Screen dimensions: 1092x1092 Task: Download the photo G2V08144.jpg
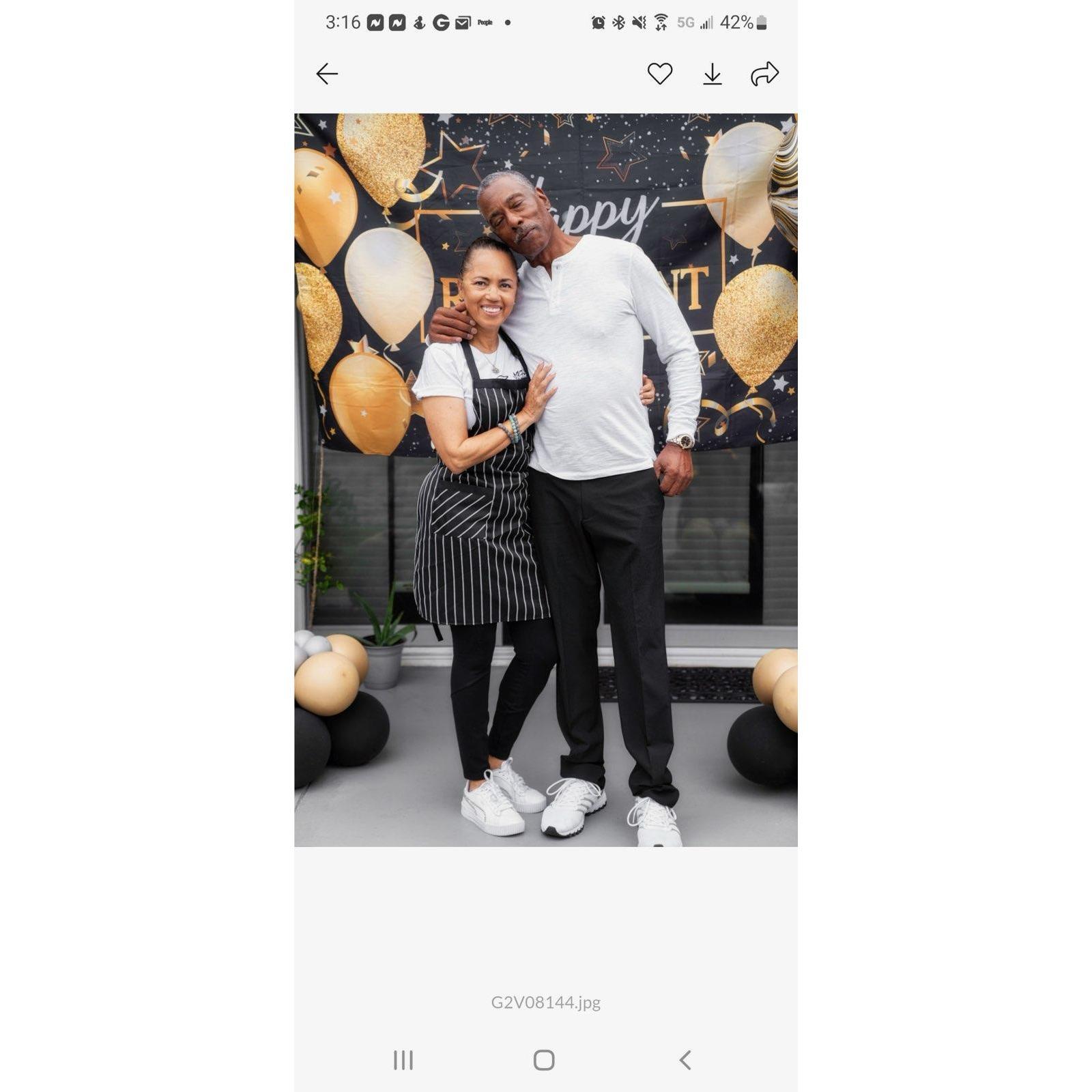[x=712, y=74]
